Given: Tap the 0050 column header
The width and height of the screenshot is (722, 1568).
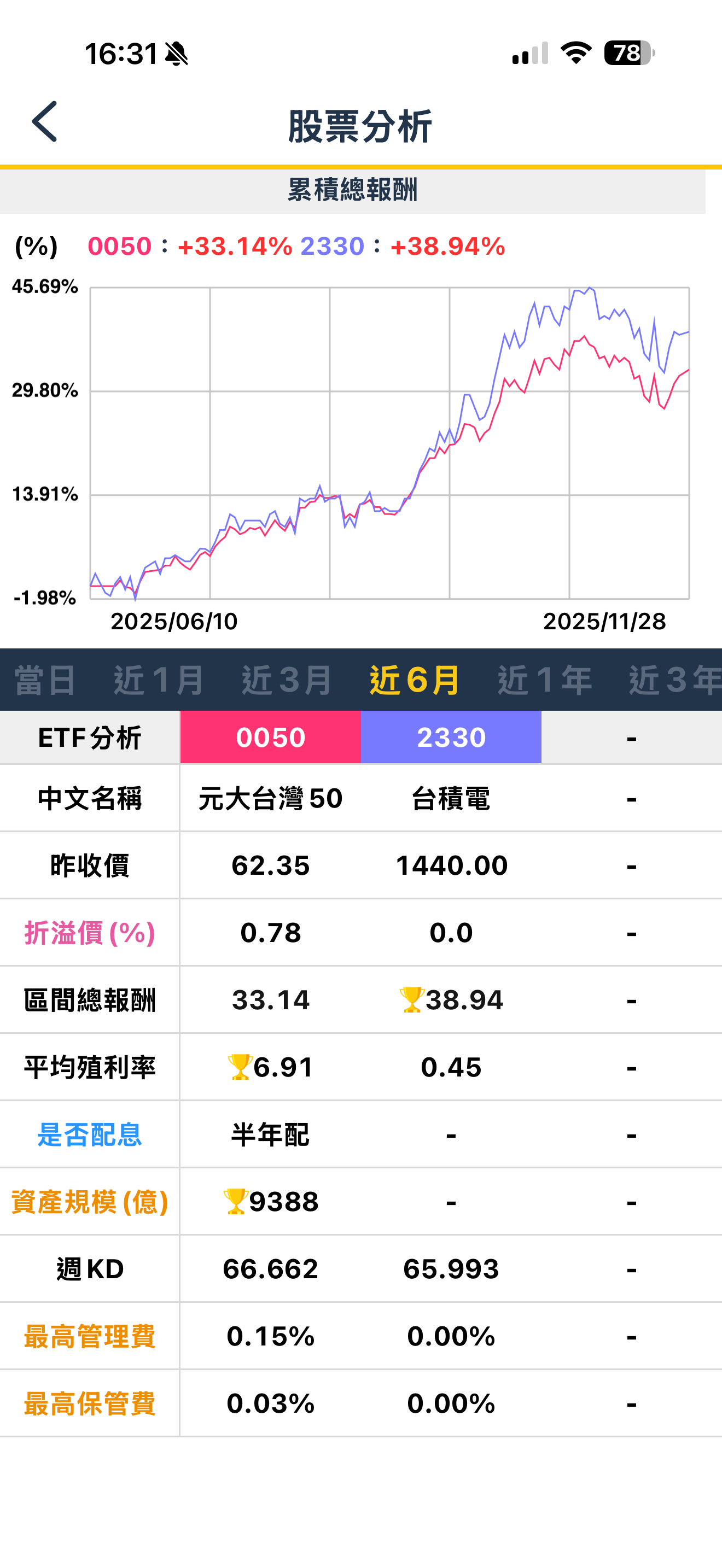Looking at the screenshot, I should [x=271, y=737].
